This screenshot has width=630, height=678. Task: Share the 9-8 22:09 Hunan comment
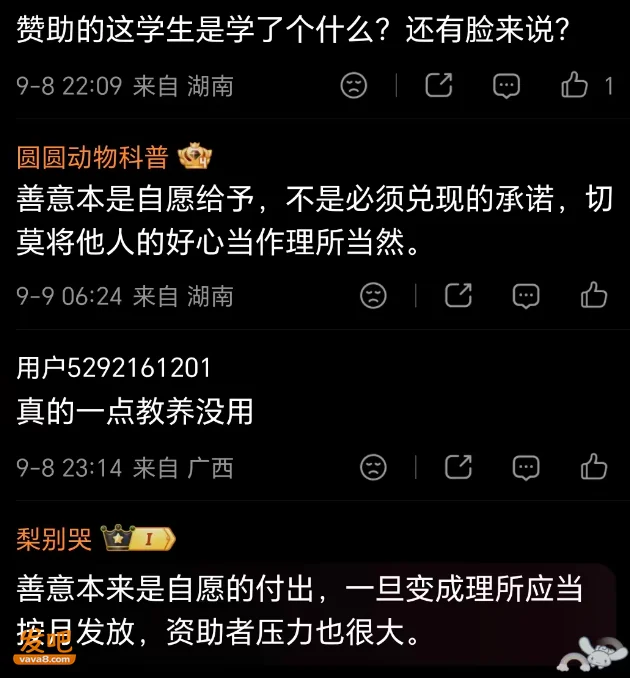tap(438, 85)
